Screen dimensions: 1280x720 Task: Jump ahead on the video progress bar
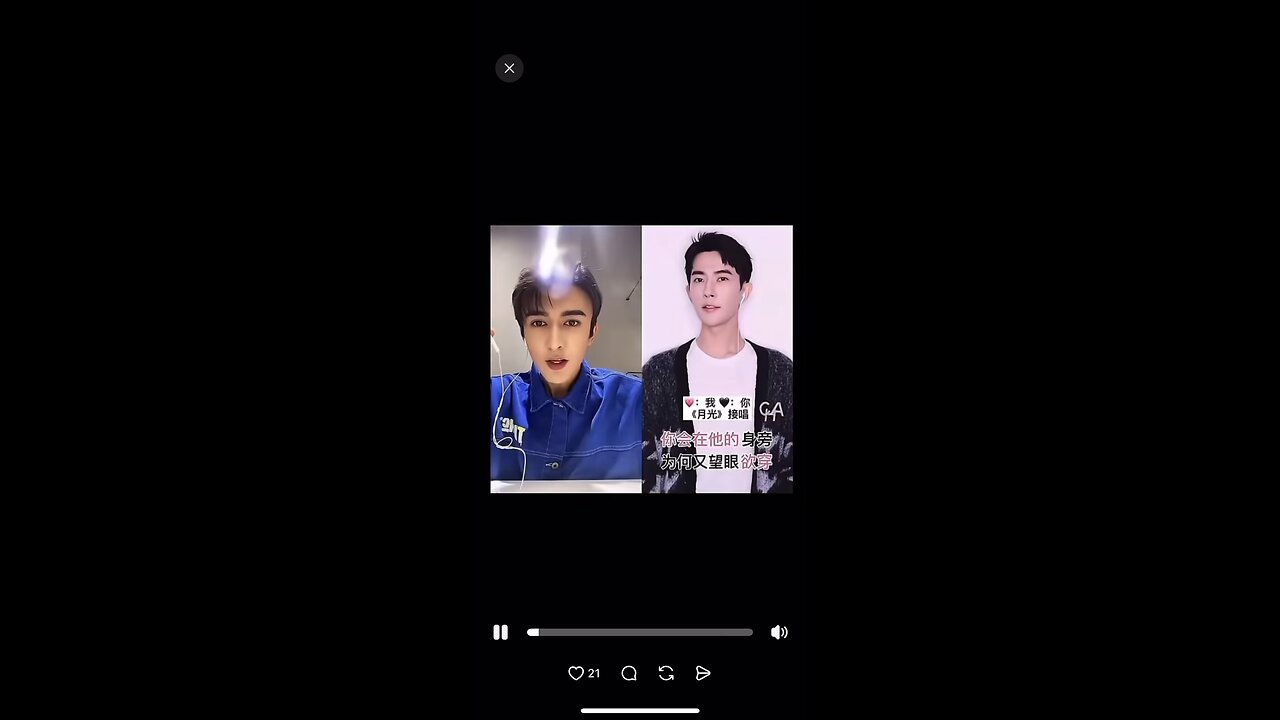(x=680, y=632)
